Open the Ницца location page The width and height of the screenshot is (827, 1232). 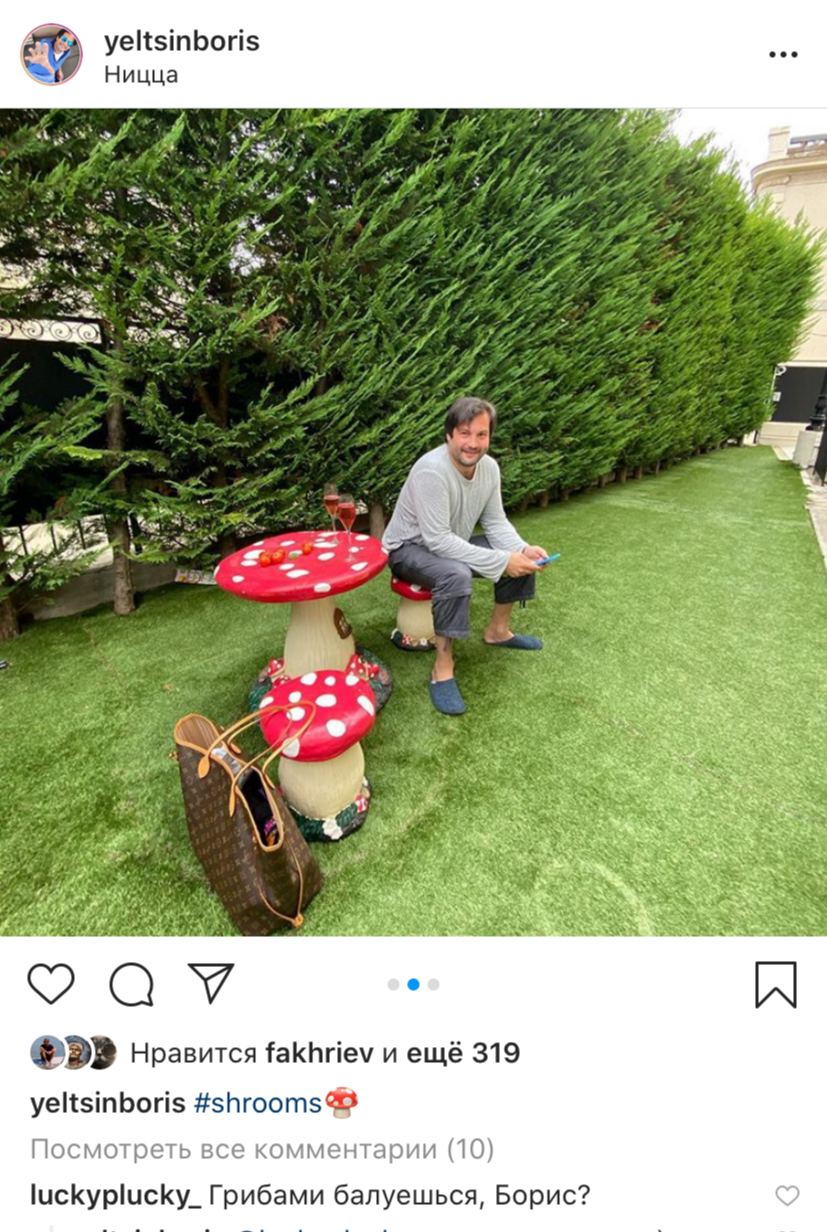point(141,75)
